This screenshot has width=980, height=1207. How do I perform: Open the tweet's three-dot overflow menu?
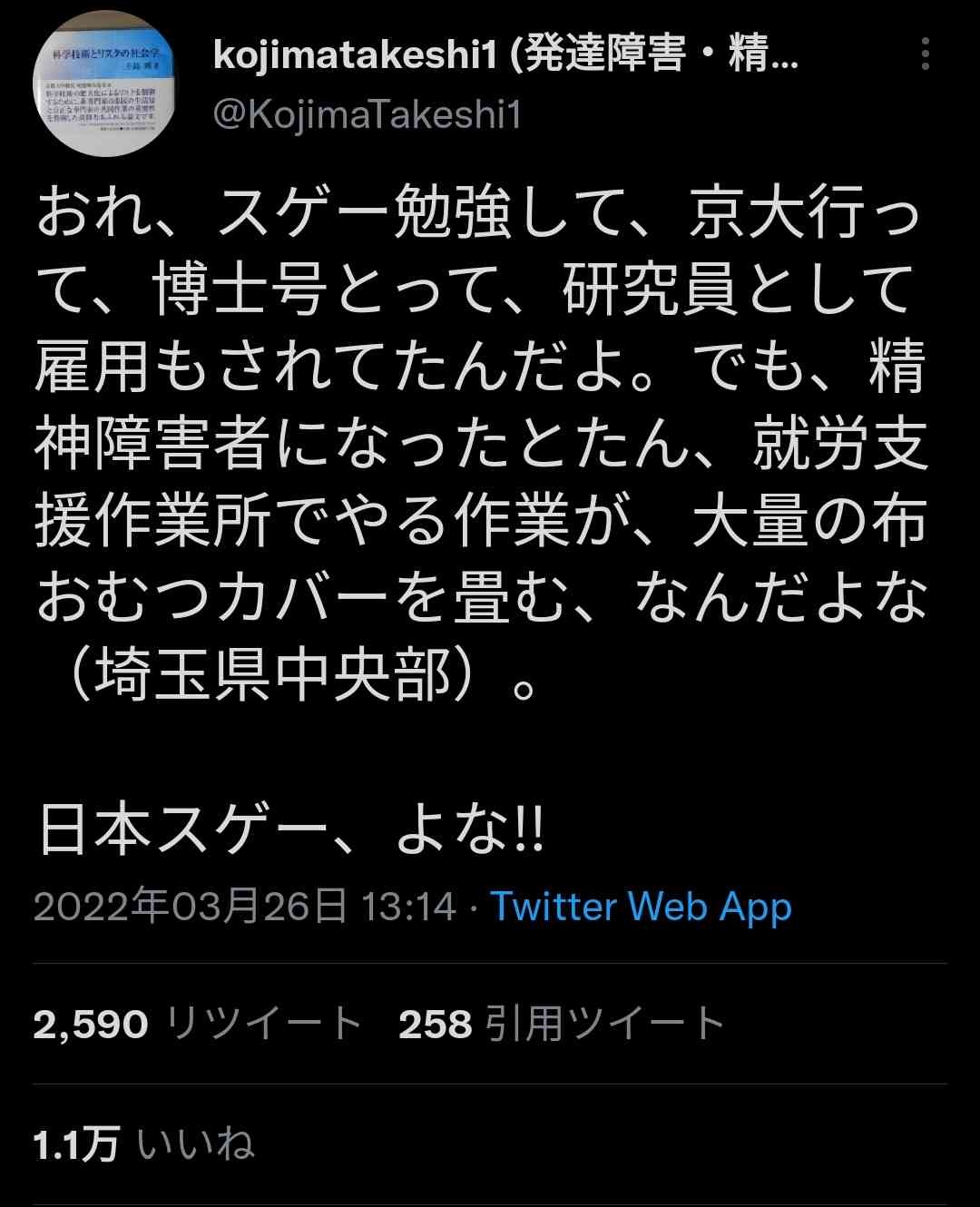(925, 54)
